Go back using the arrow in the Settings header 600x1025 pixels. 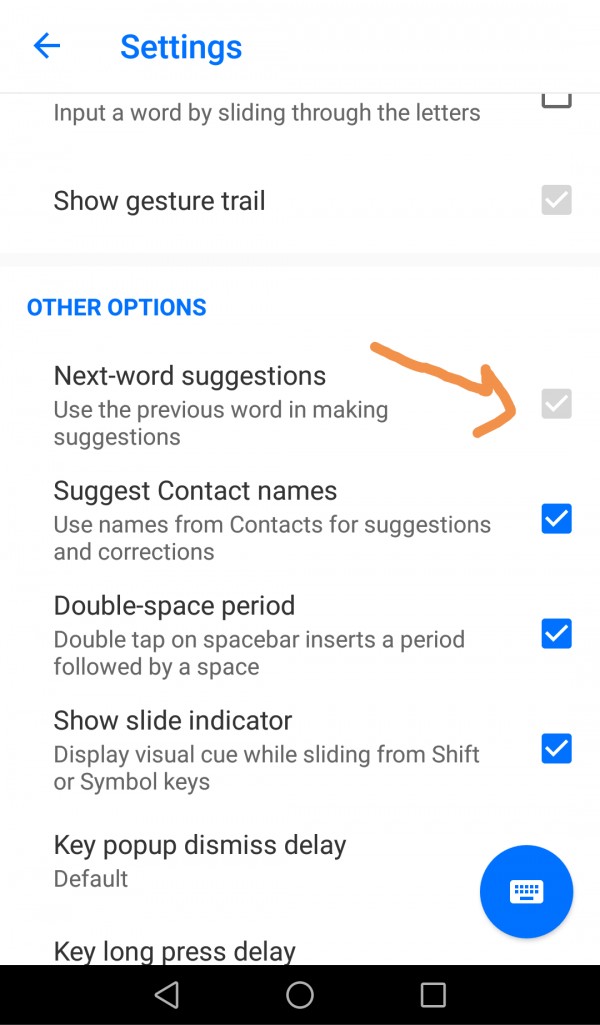[47, 46]
